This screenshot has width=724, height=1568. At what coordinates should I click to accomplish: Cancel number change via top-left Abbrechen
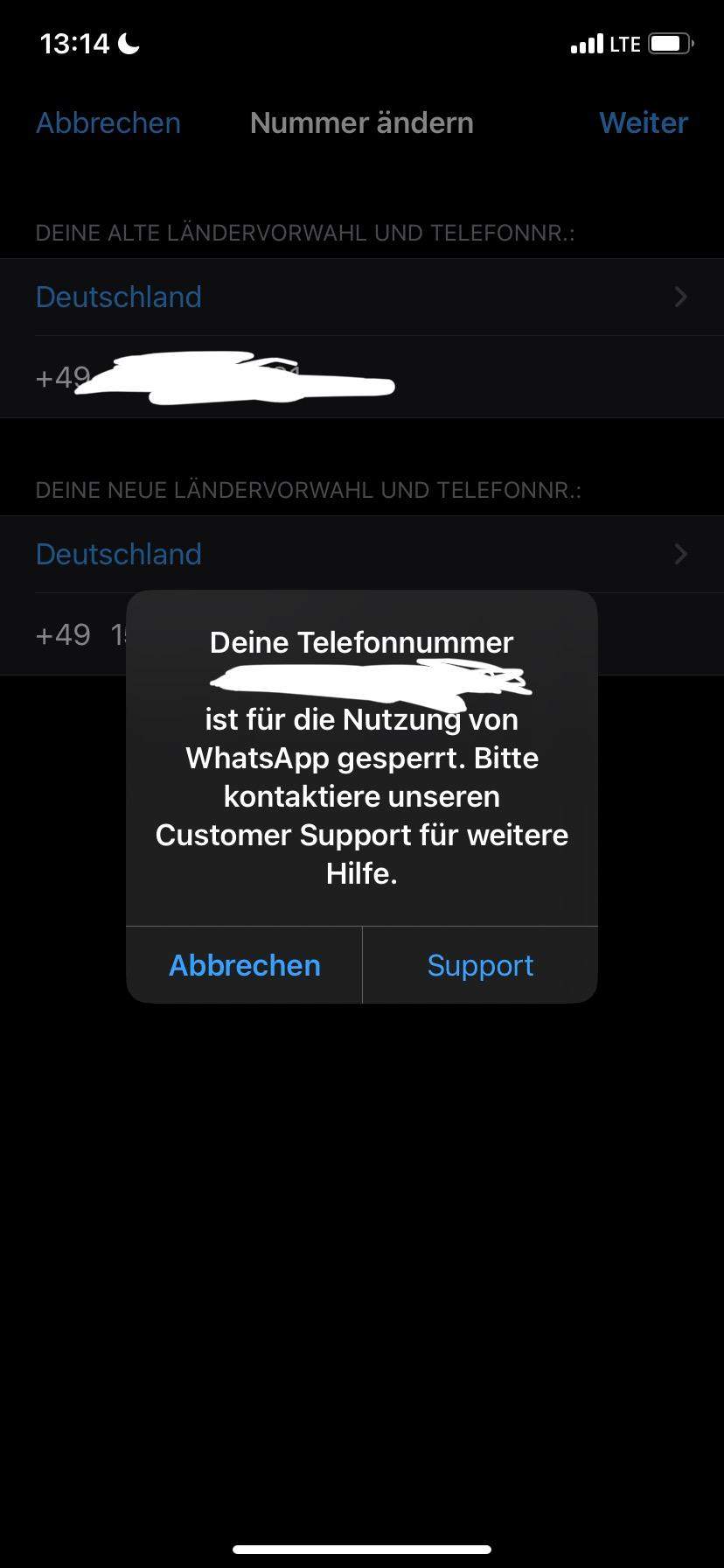(x=108, y=123)
